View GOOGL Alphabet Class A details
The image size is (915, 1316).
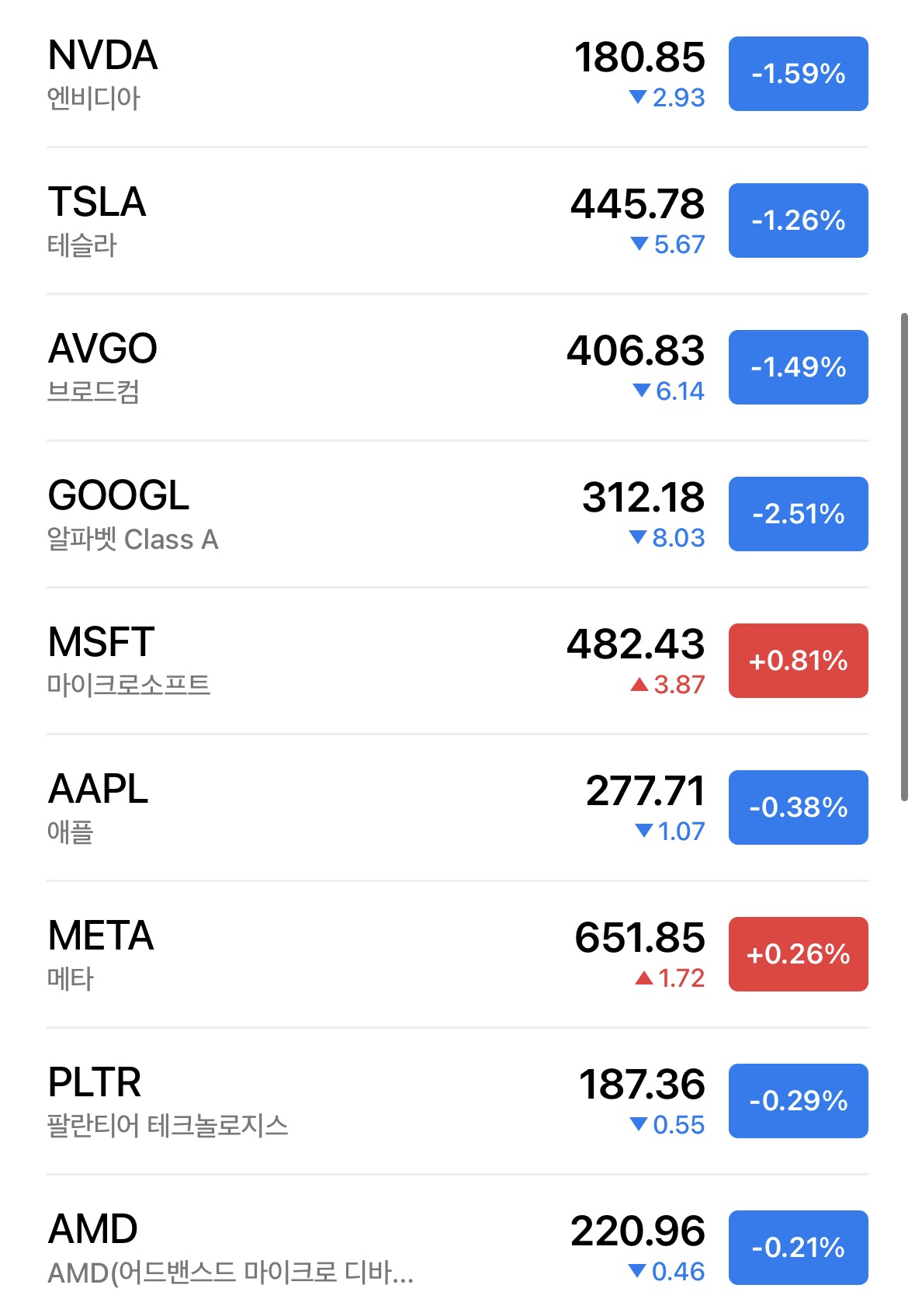(x=310, y=514)
